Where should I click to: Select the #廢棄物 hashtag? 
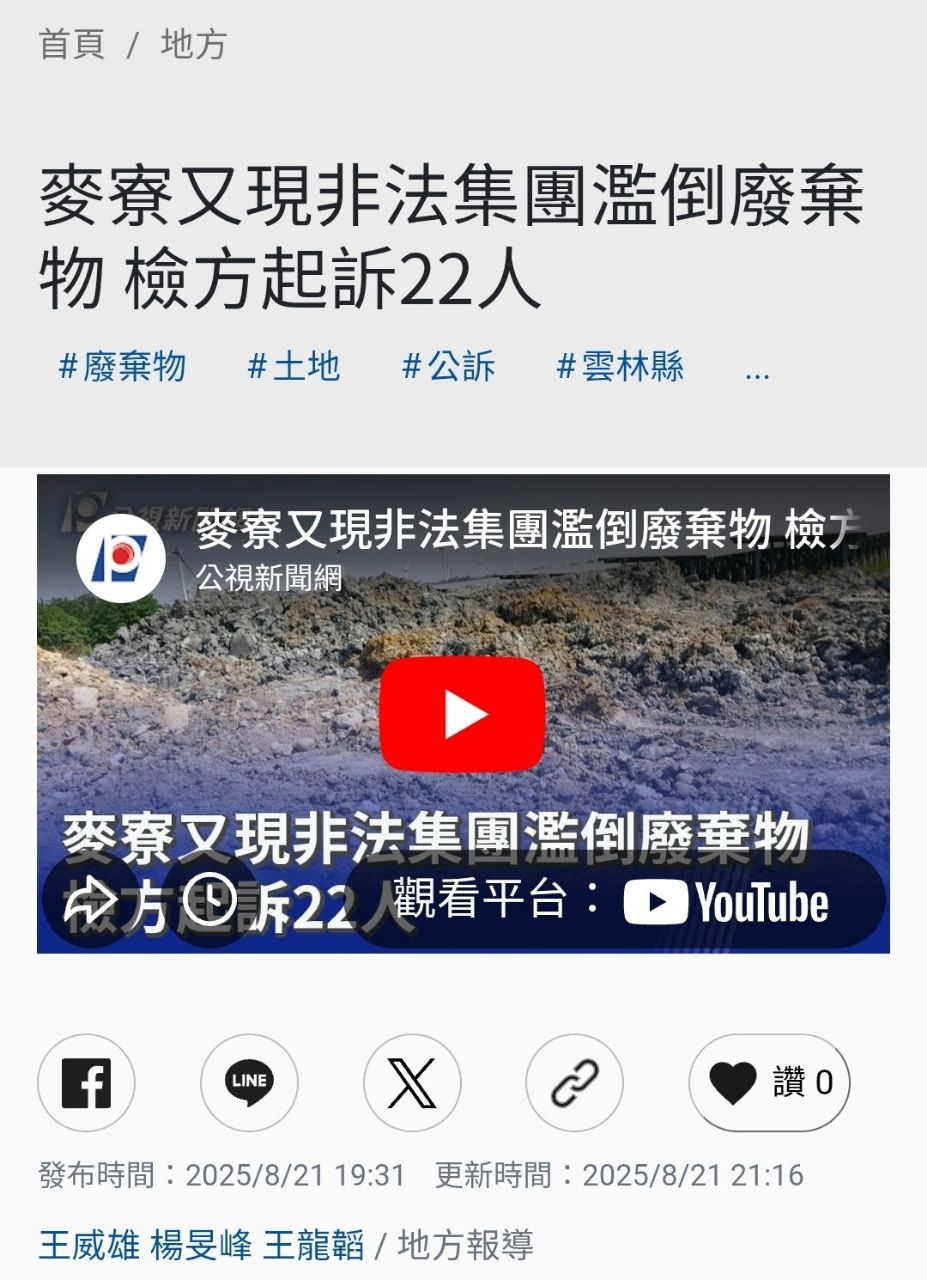pyautogui.click(x=123, y=366)
